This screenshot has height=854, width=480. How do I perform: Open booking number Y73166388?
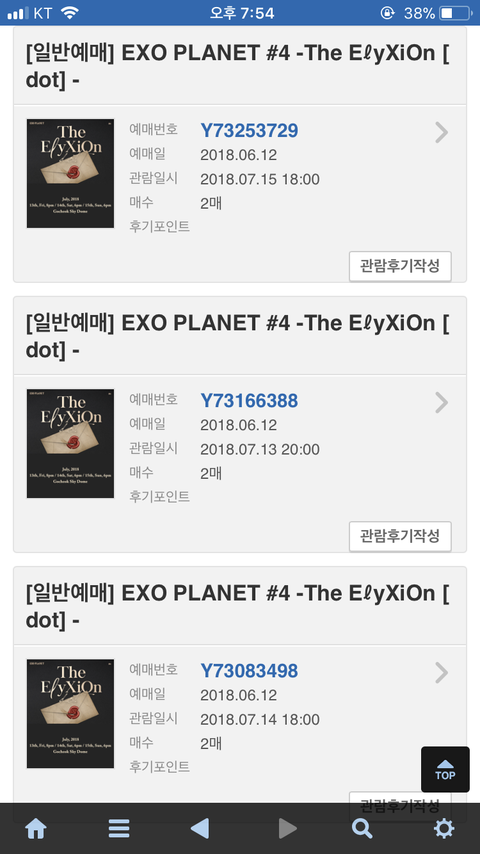pyautogui.click(x=249, y=401)
